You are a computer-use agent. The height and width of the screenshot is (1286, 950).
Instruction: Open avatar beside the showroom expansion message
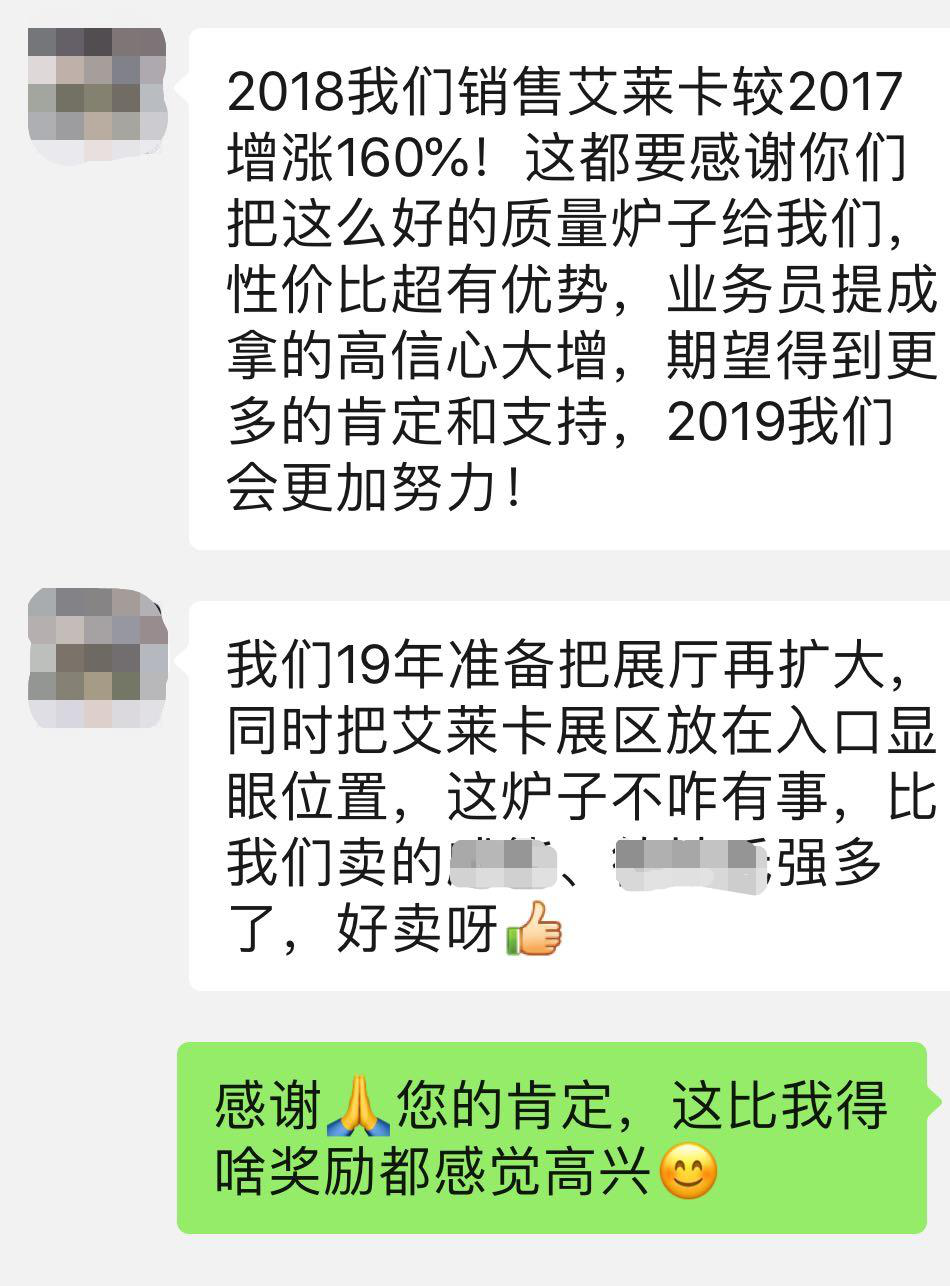click(96, 658)
